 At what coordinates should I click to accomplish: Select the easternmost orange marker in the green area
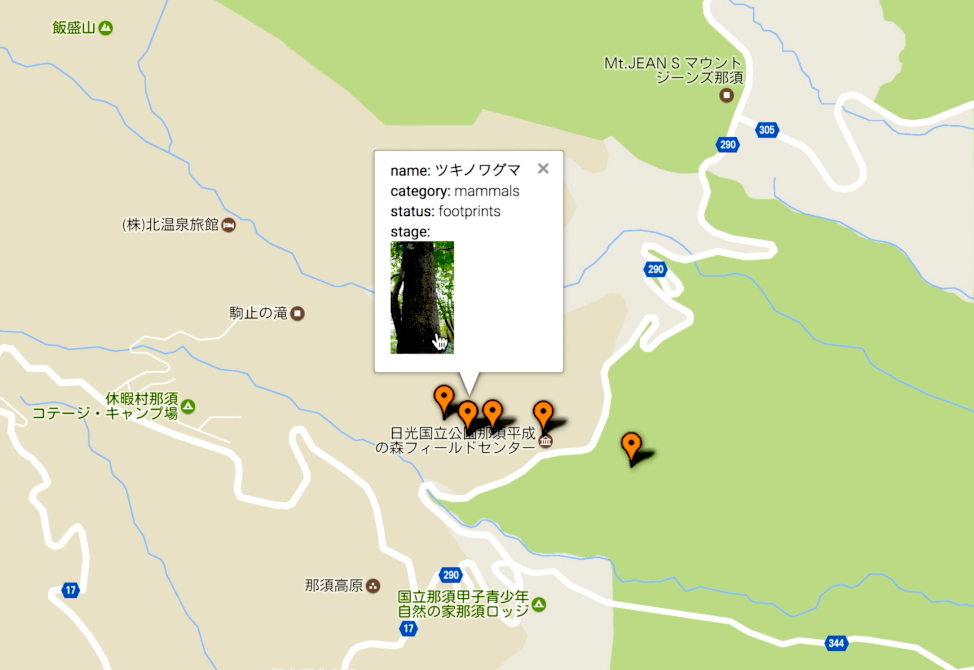coord(631,447)
